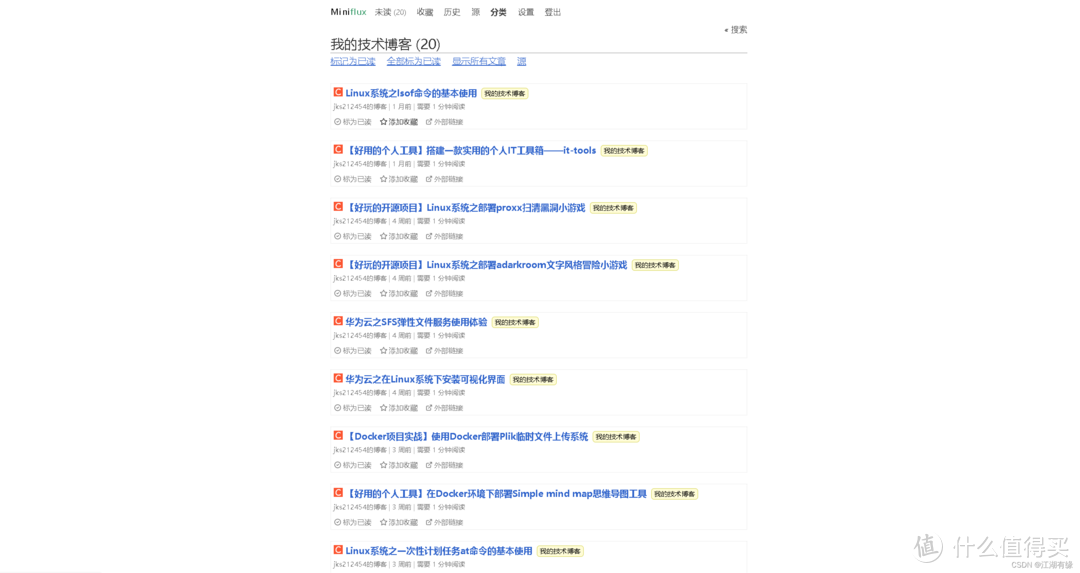Open the it-tools 个人IT工具箱 article
Screen dimensions: 1080x573
pos(470,150)
